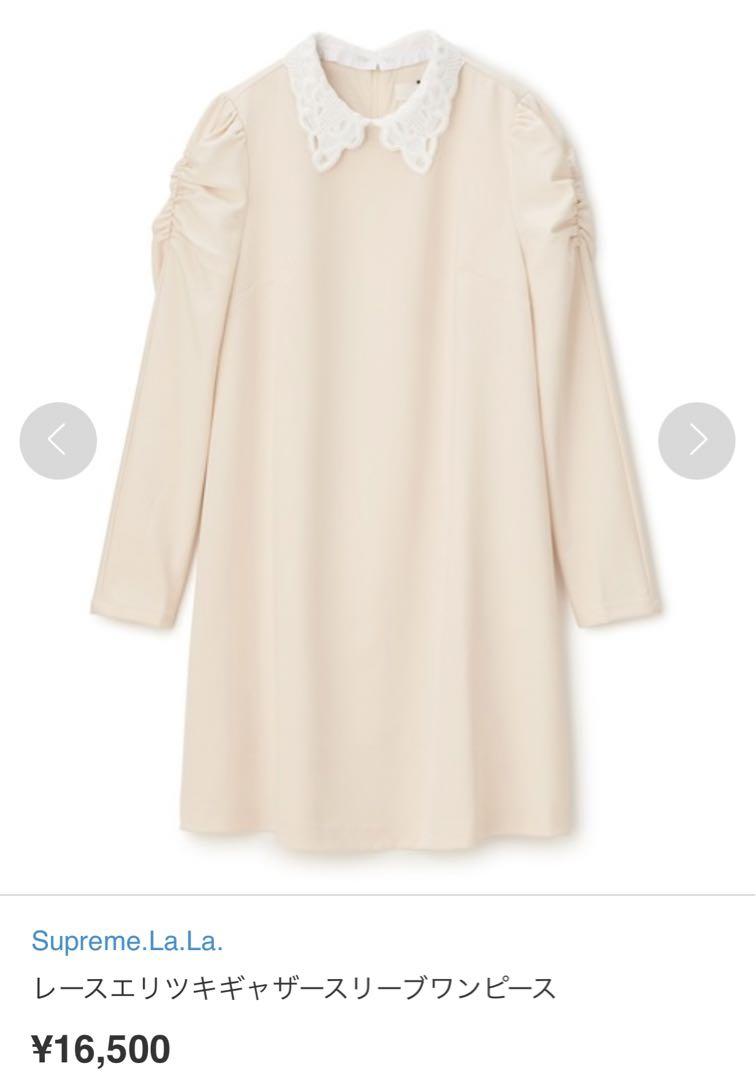This screenshot has width=756, height=1080.
Task: Show the previous product photo
Action: pos(58,440)
